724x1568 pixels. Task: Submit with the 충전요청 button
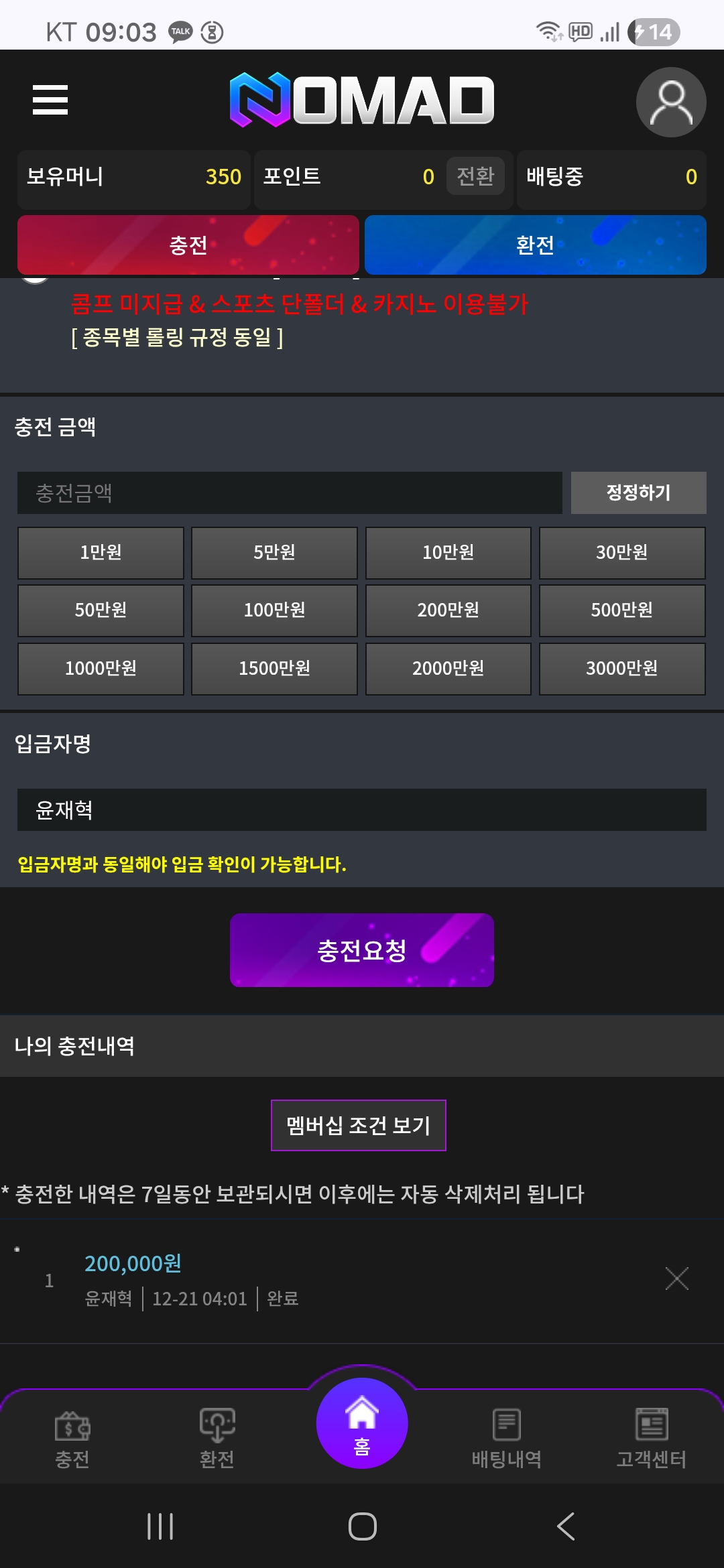[x=362, y=950]
